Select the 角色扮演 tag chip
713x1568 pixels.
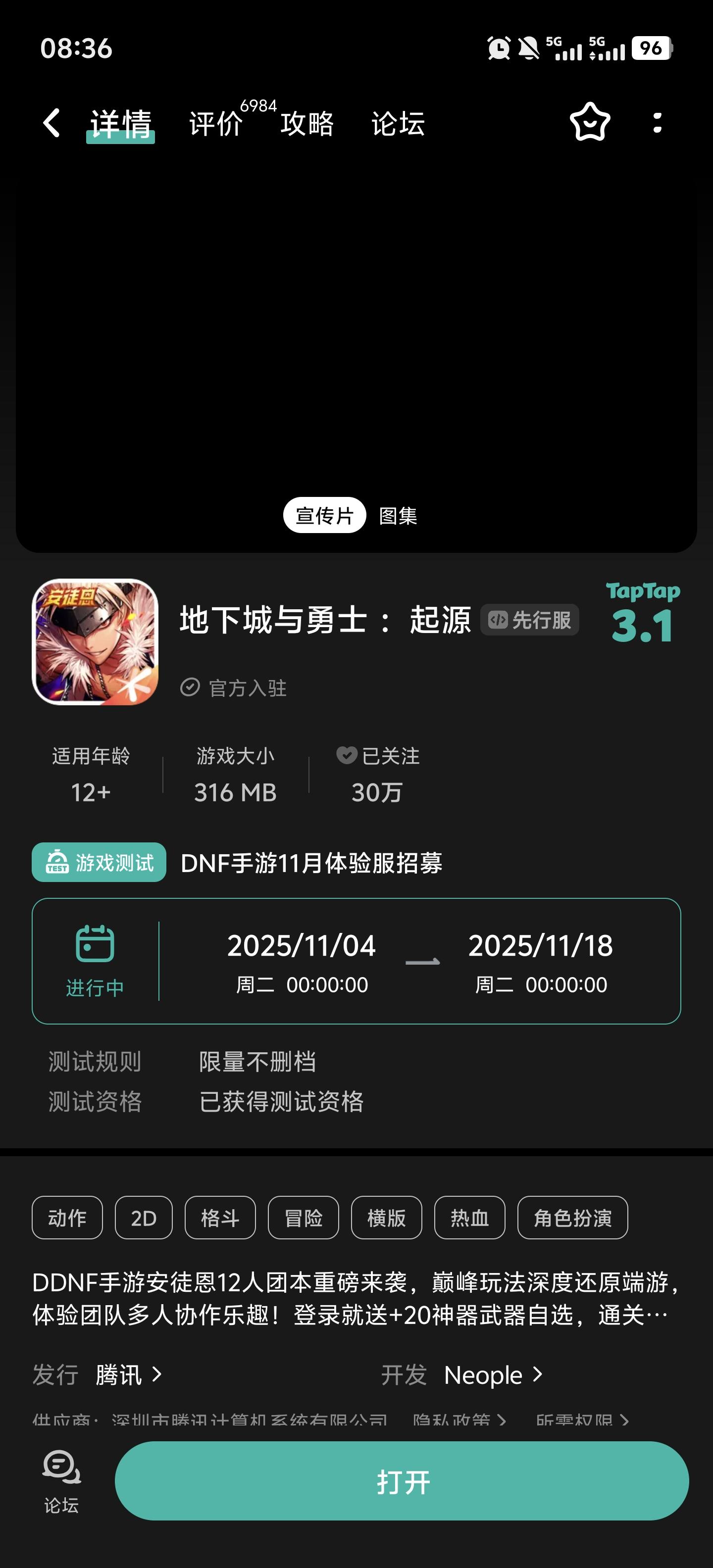572,1218
